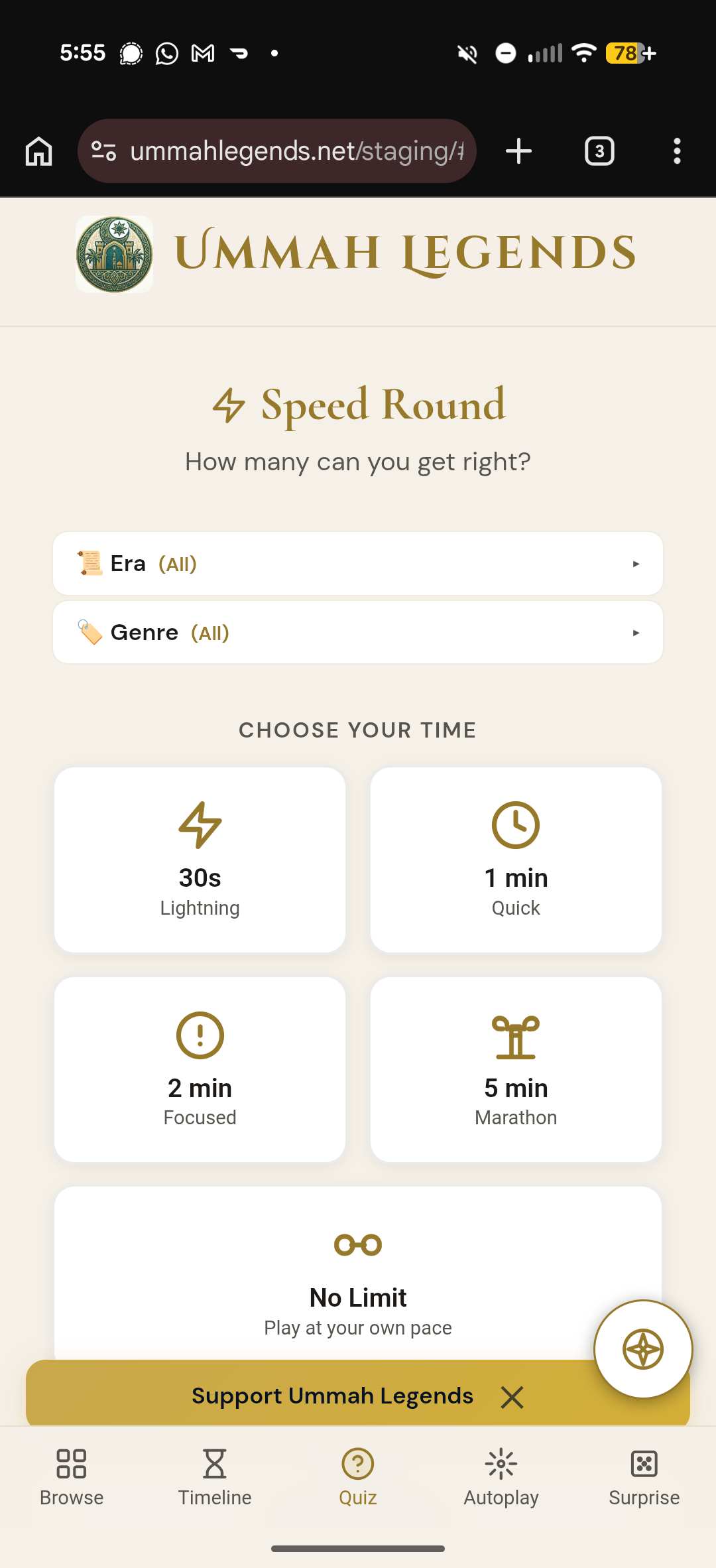This screenshot has width=716, height=1568.
Task: Expand the Era filter
Action: [358, 564]
